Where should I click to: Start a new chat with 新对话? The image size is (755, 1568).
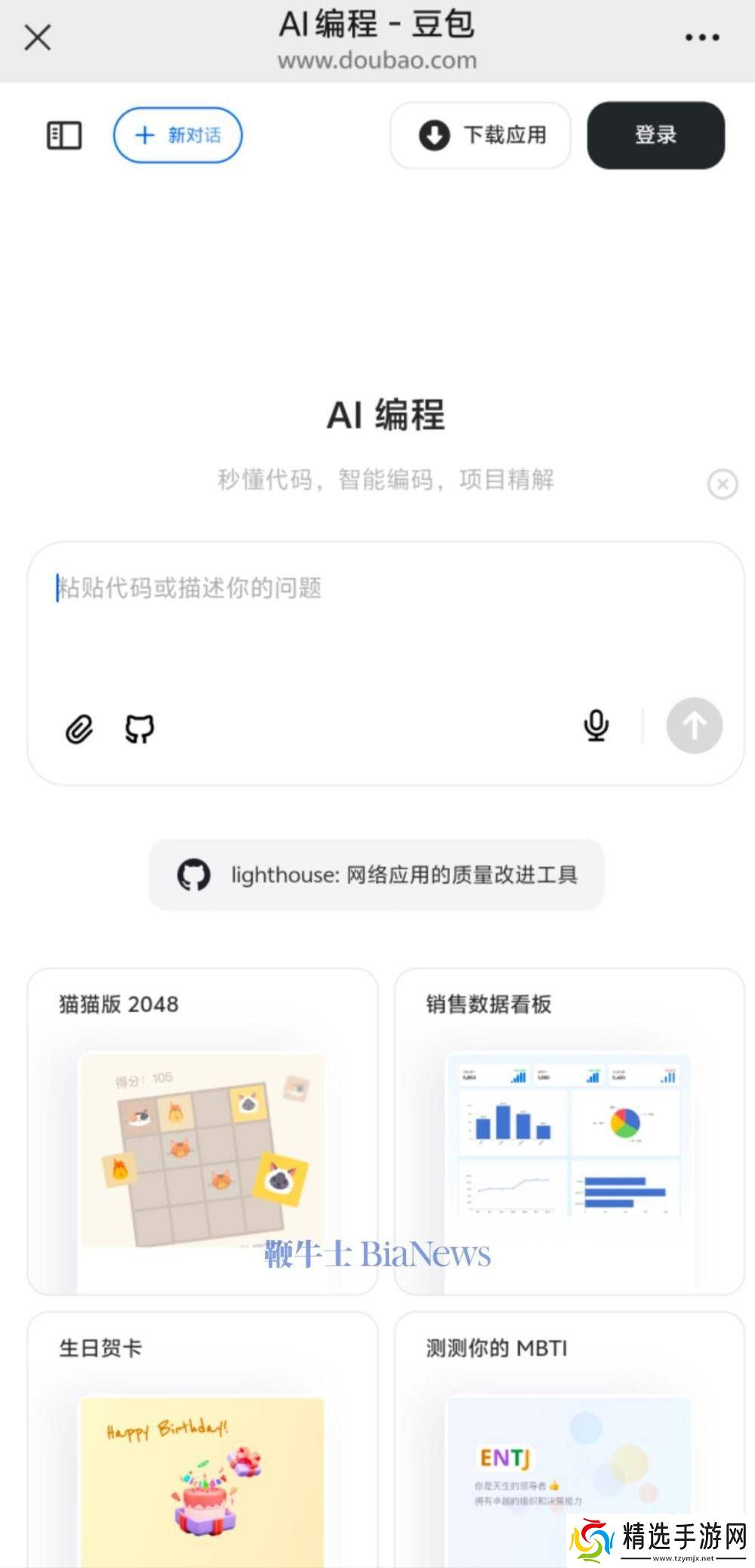tap(178, 136)
